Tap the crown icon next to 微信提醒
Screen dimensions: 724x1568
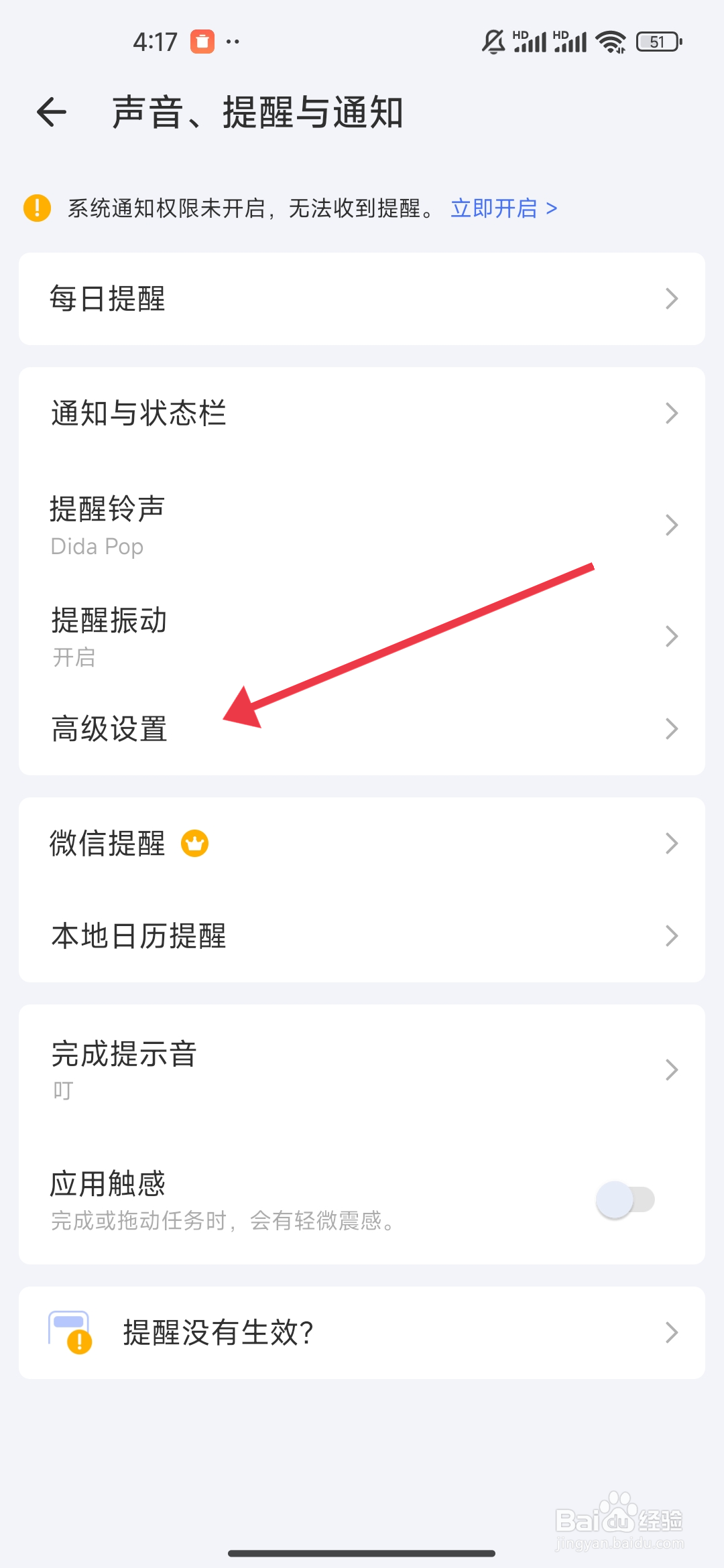tap(195, 843)
